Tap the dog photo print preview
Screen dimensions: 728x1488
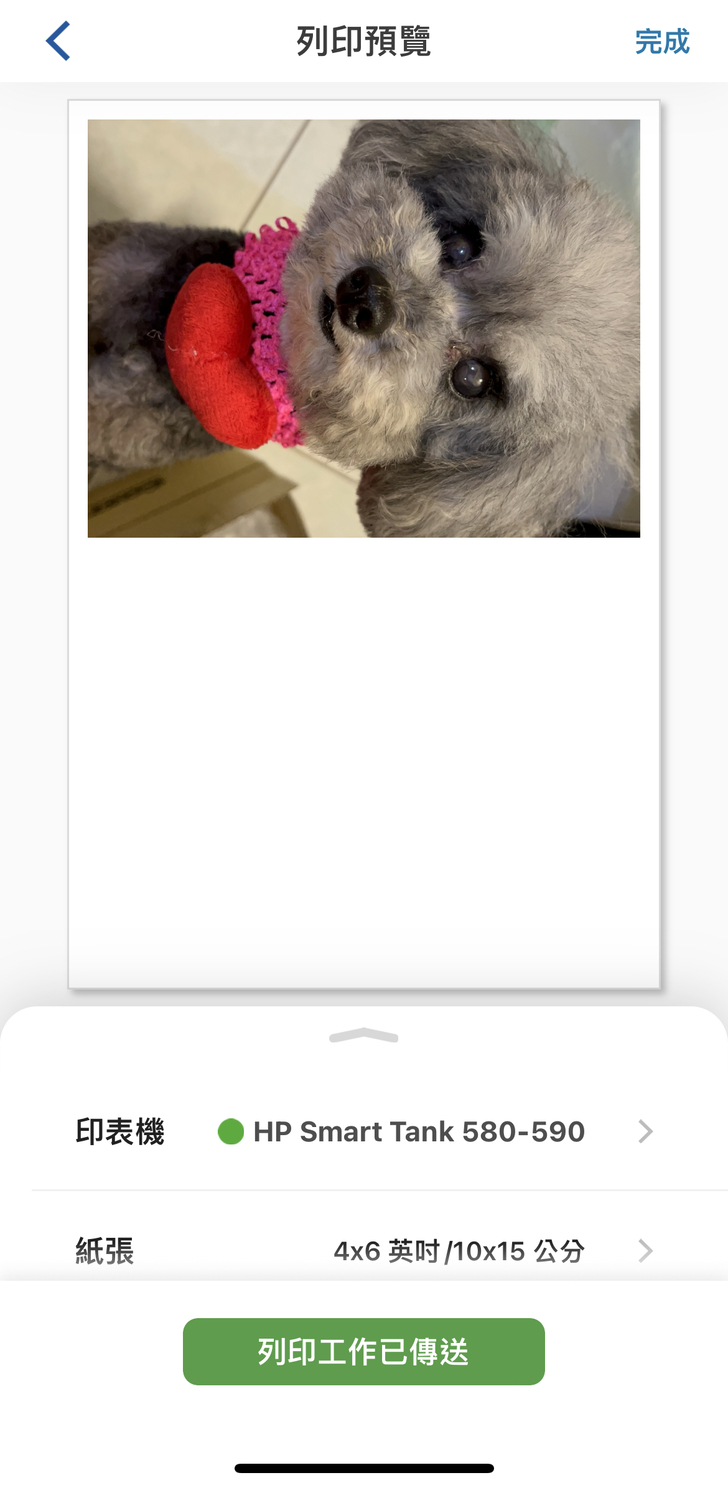[364, 328]
